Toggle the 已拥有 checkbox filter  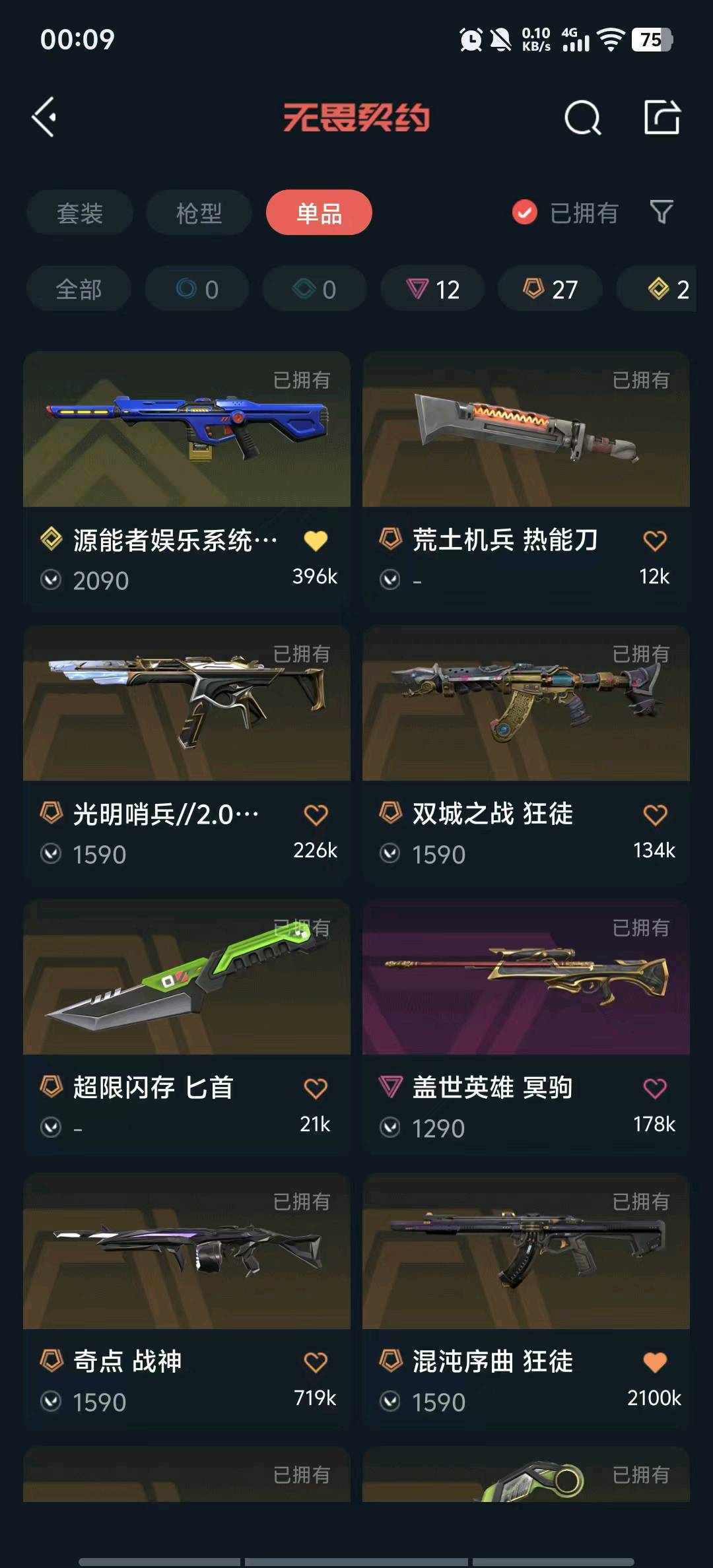(x=565, y=212)
